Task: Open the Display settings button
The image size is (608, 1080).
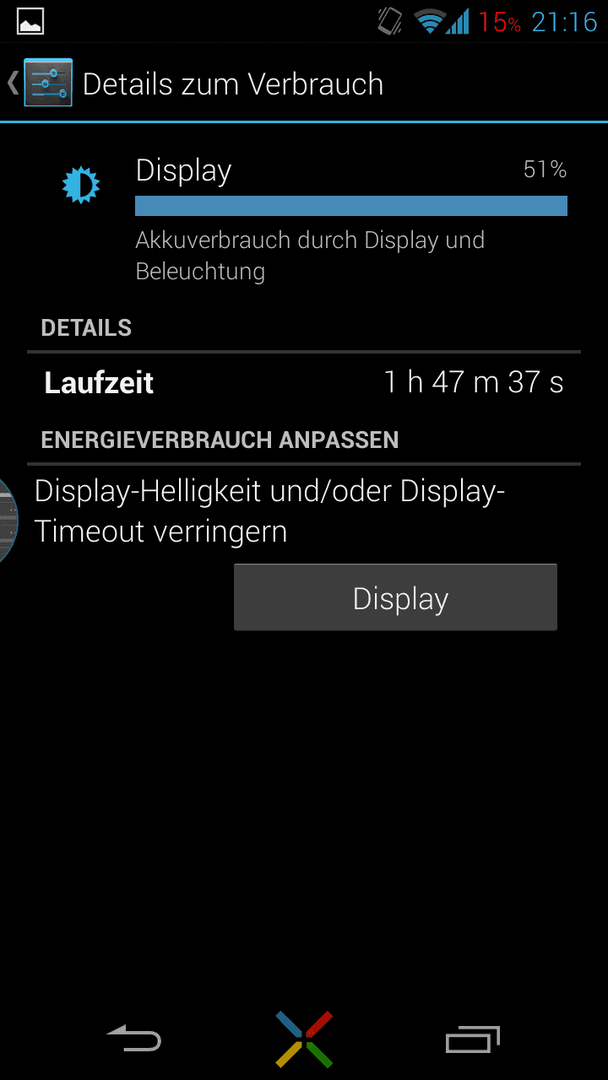Action: 395,598
